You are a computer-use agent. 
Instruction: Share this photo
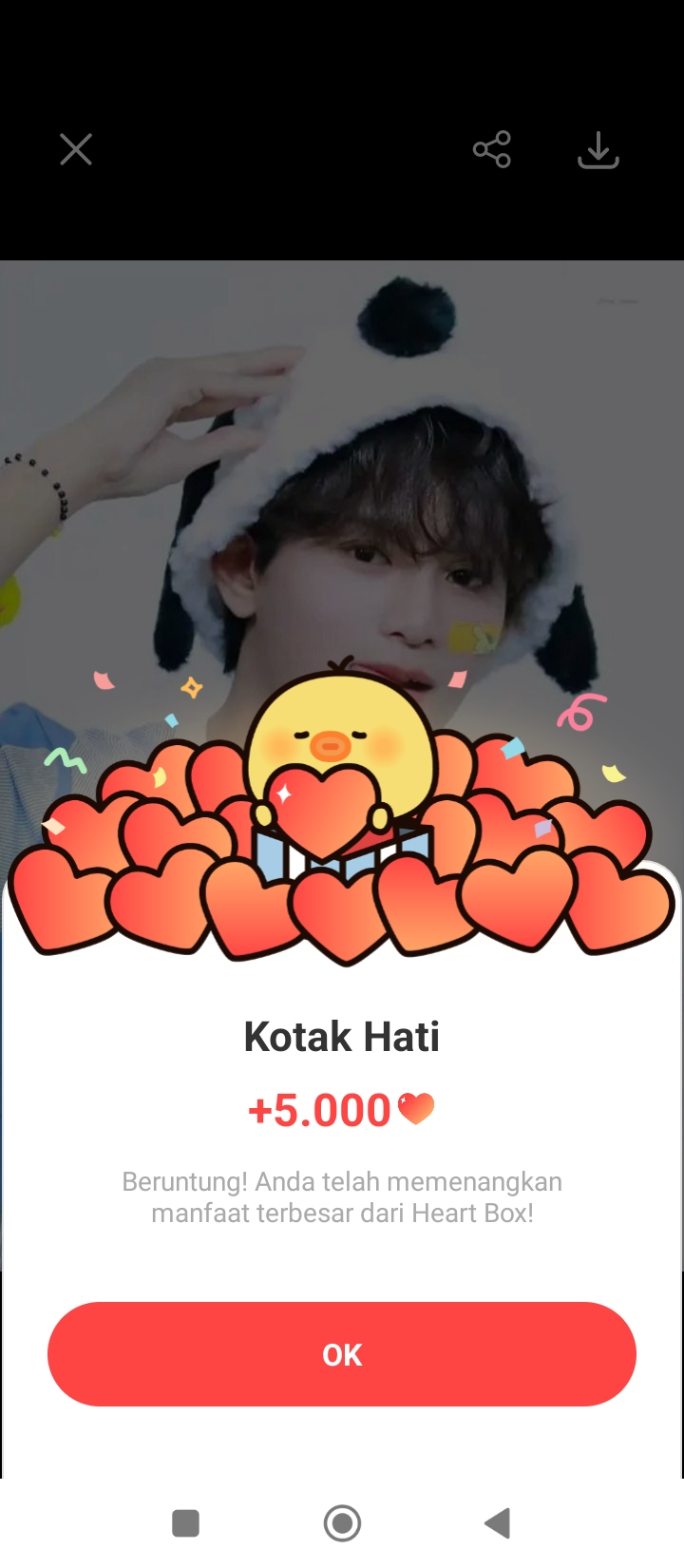pyautogui.click(x=492, y=150)
